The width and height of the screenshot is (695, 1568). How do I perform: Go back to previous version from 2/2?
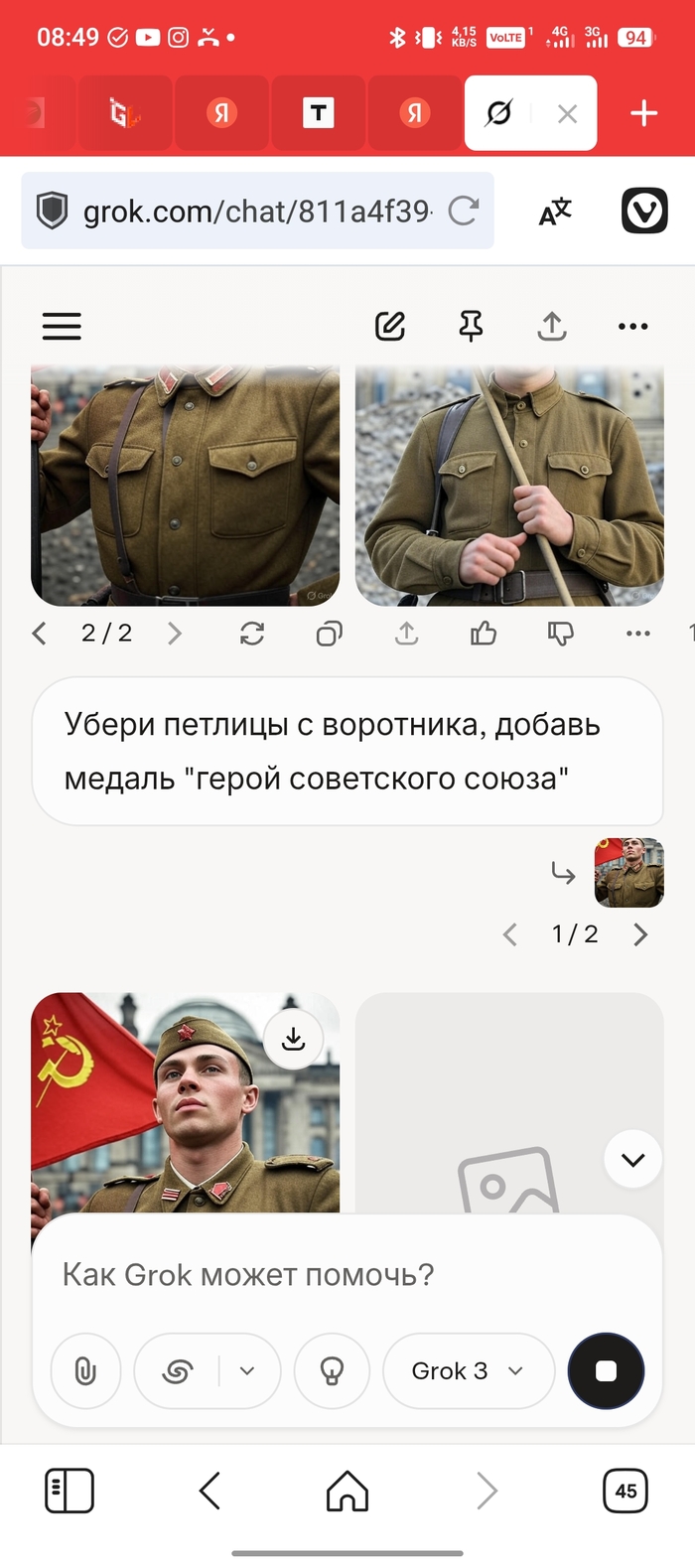coord(40,634)
